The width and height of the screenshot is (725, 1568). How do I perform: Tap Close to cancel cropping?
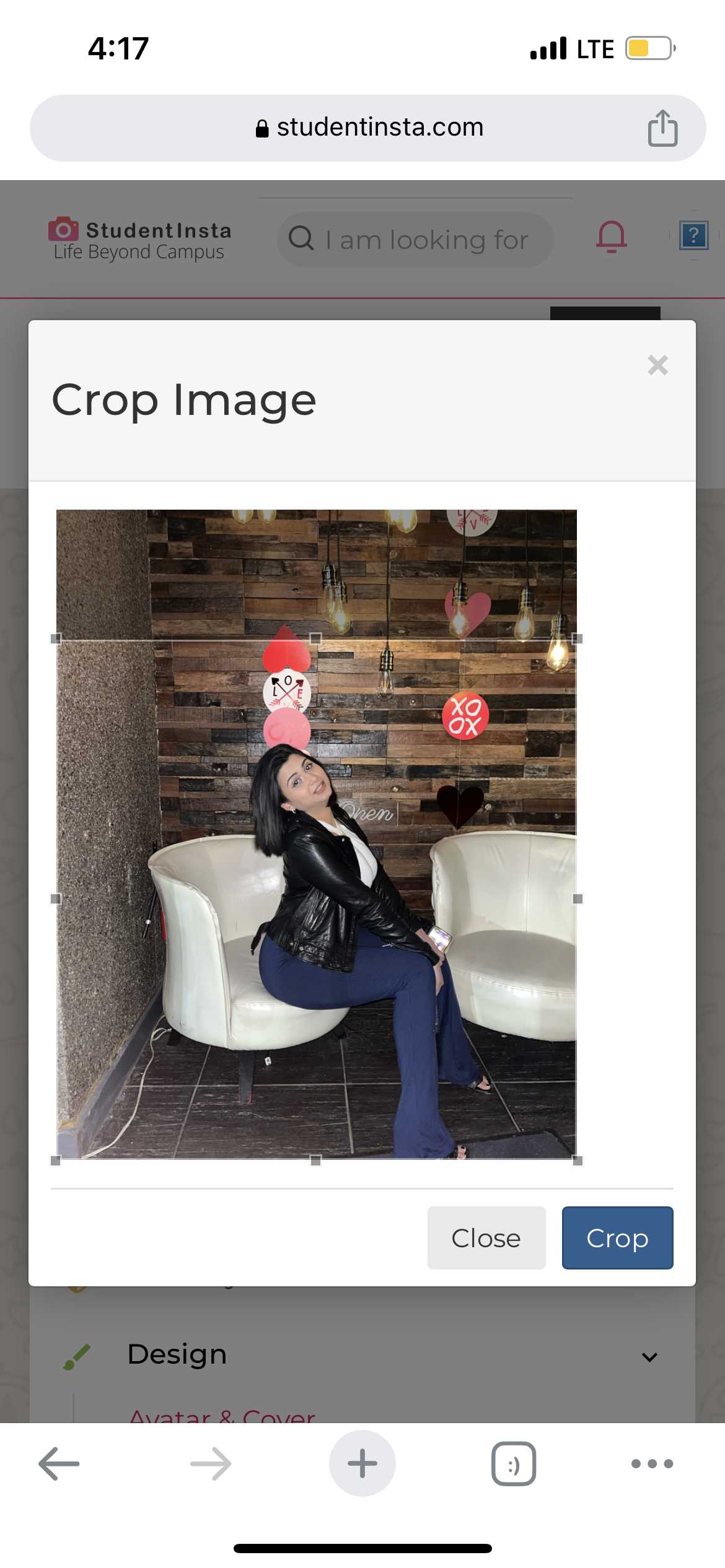(486, 1238)
